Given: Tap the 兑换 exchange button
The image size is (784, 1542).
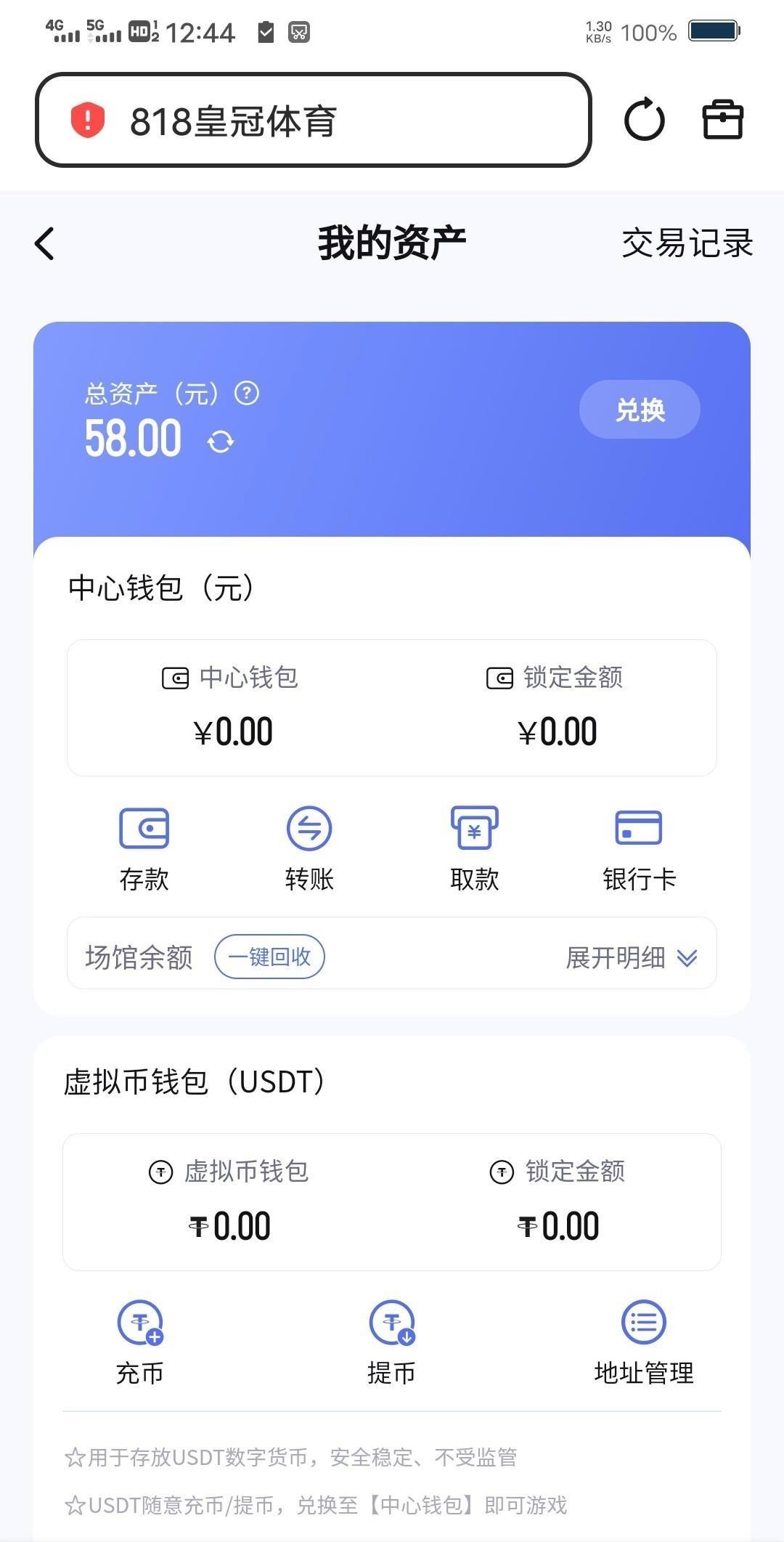Looking at the screenshot, I should point(640,410).
